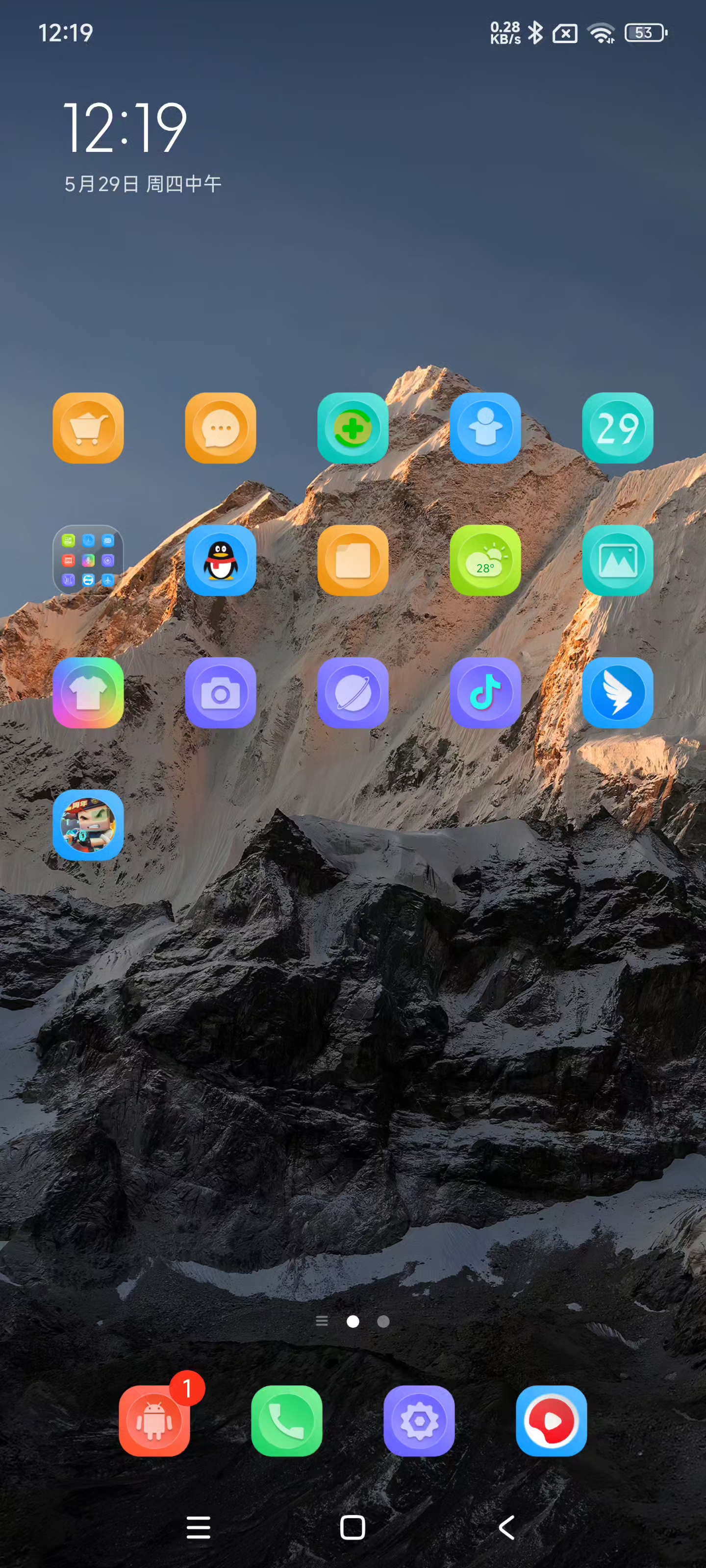Open the Contacts app icon
706x1568 pixels.
point(485,428)
